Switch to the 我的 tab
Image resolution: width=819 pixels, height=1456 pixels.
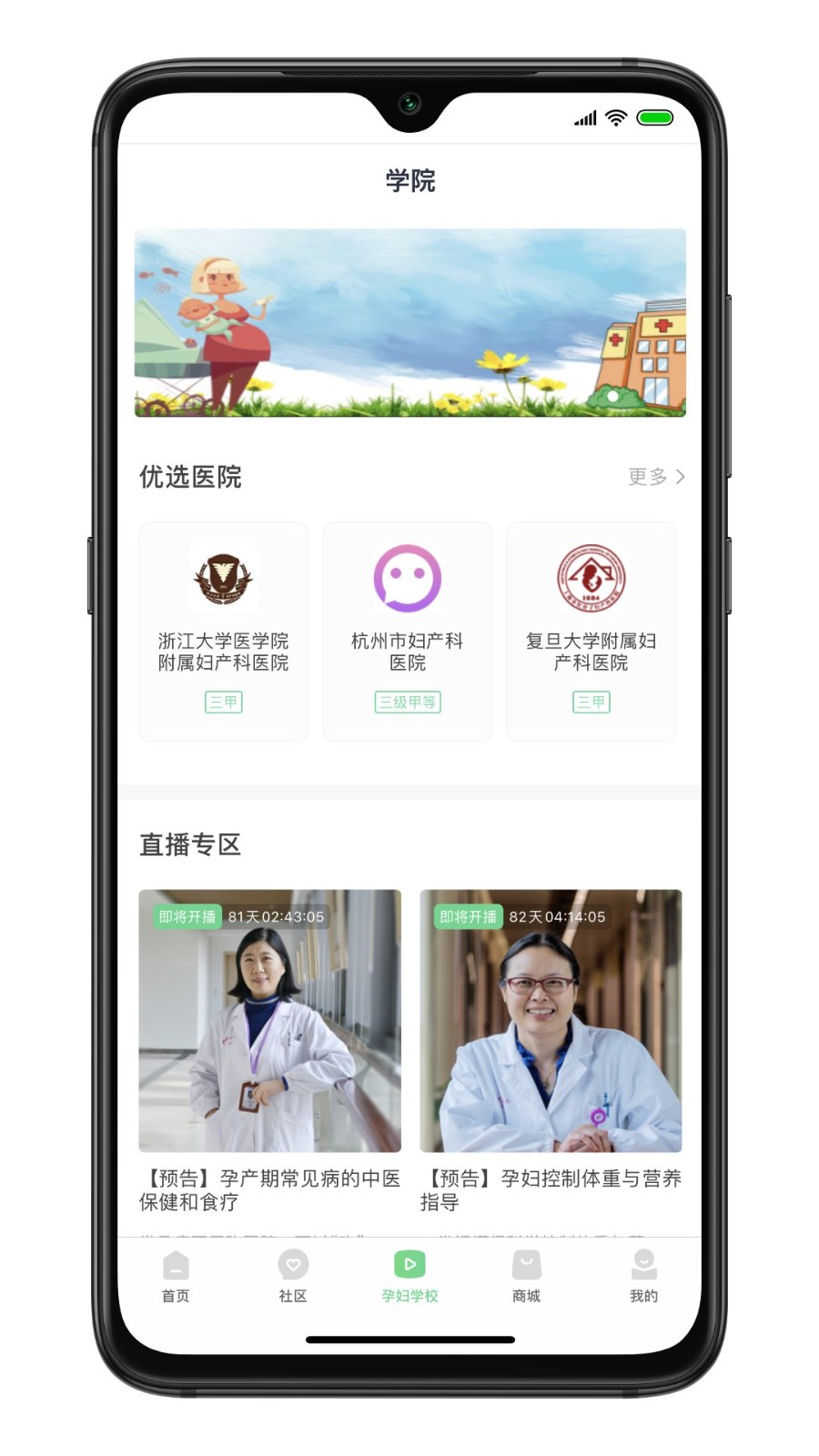click(643, 1277)
